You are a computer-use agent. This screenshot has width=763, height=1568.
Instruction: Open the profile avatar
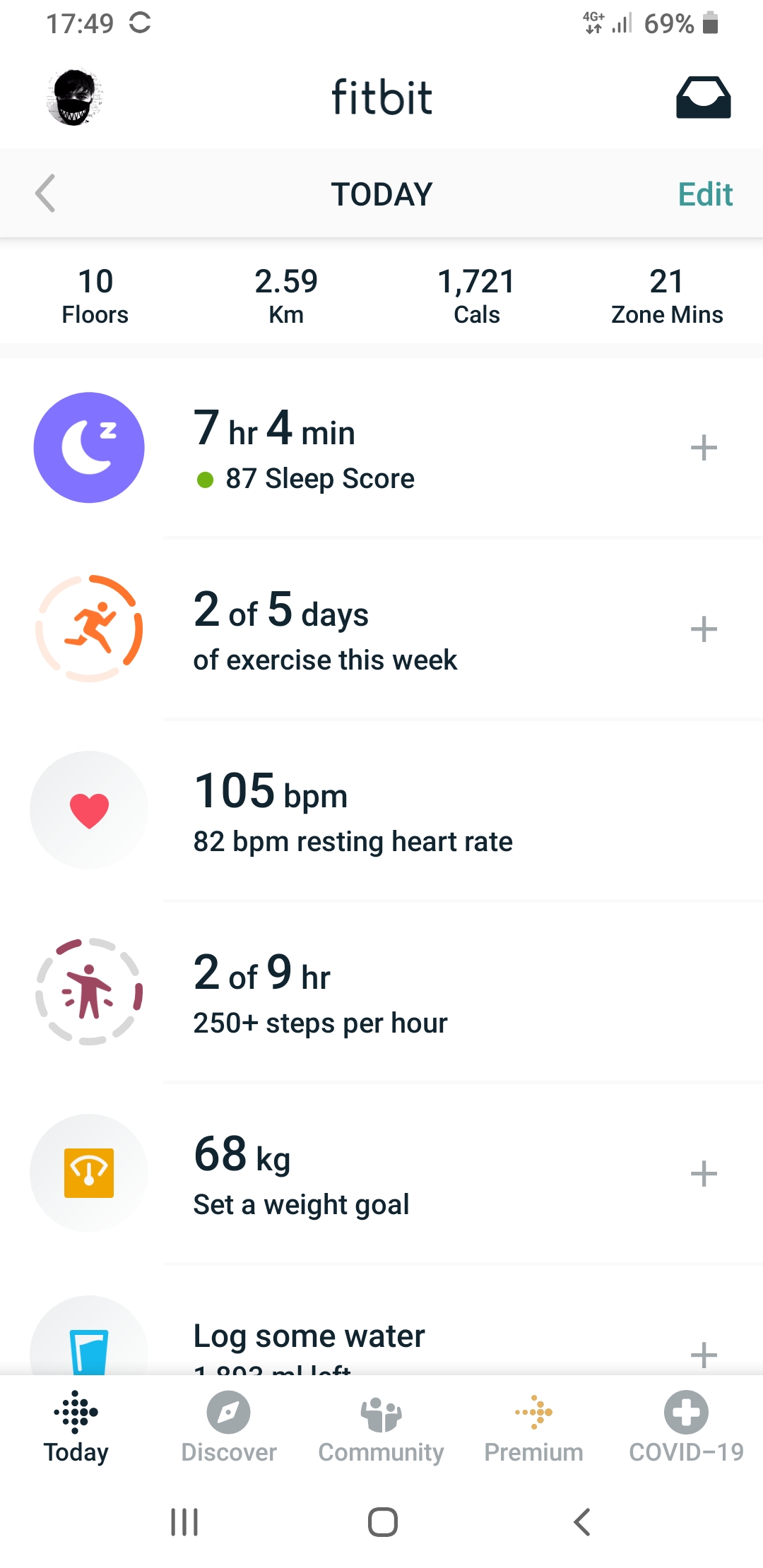[x=75, y=97]
